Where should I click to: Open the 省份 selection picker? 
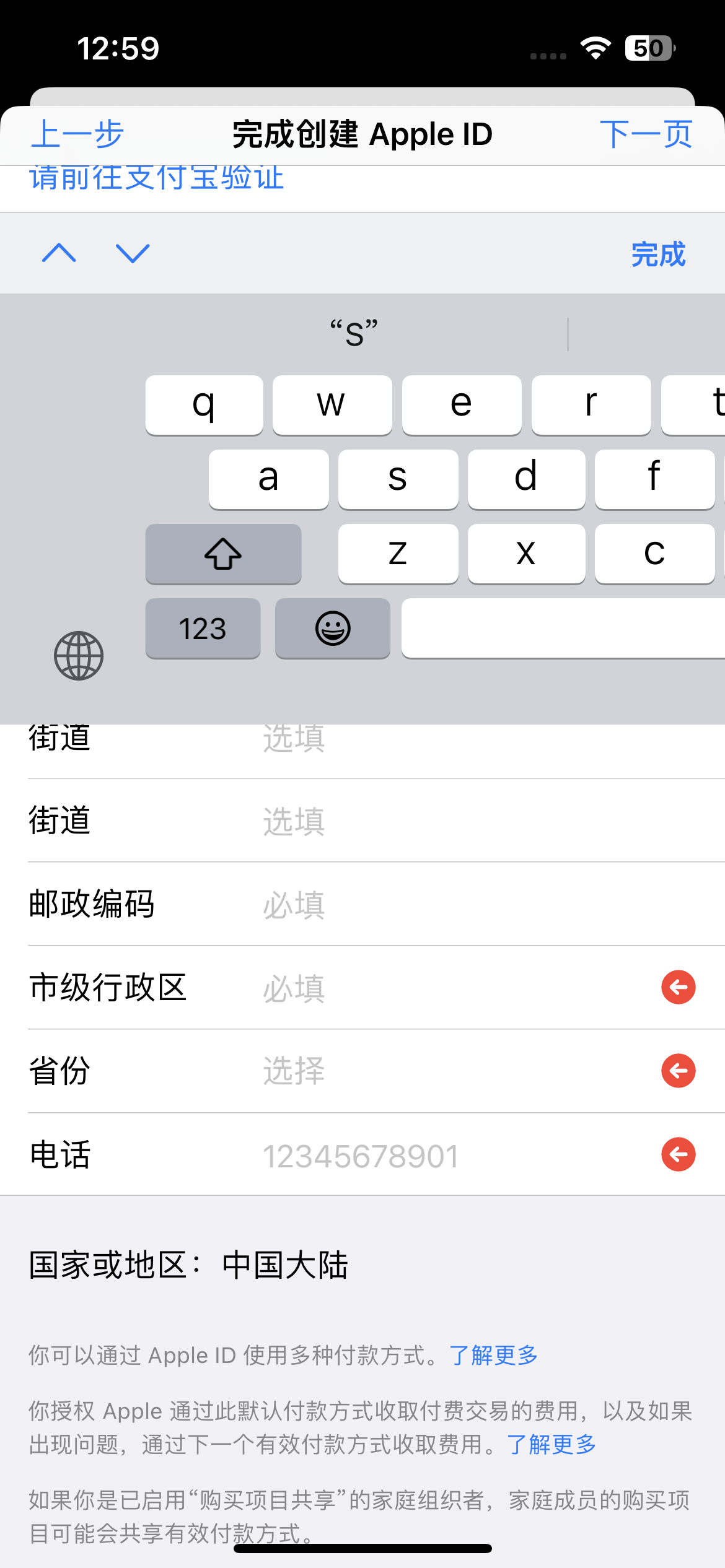434,1071
